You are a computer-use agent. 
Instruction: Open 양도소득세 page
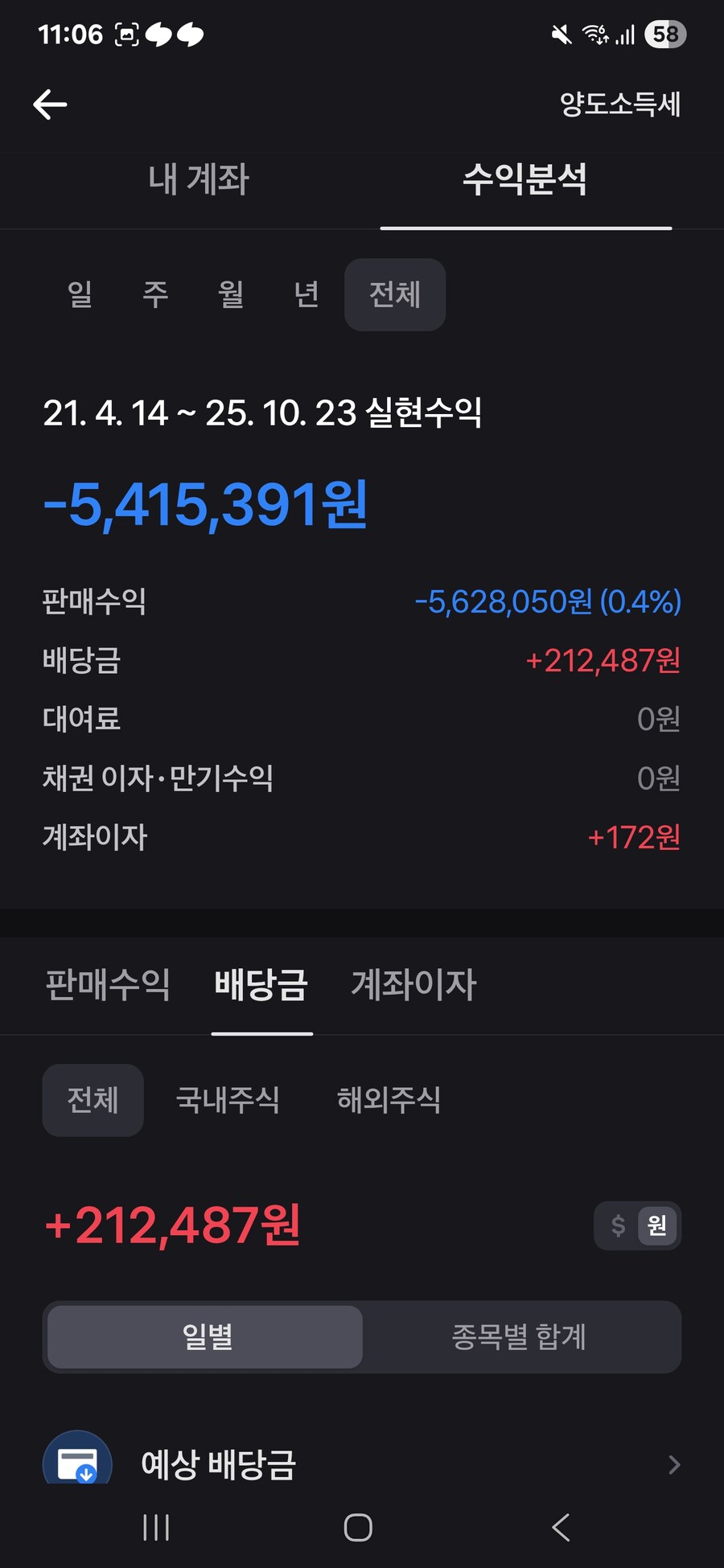[x=619, y=105]
